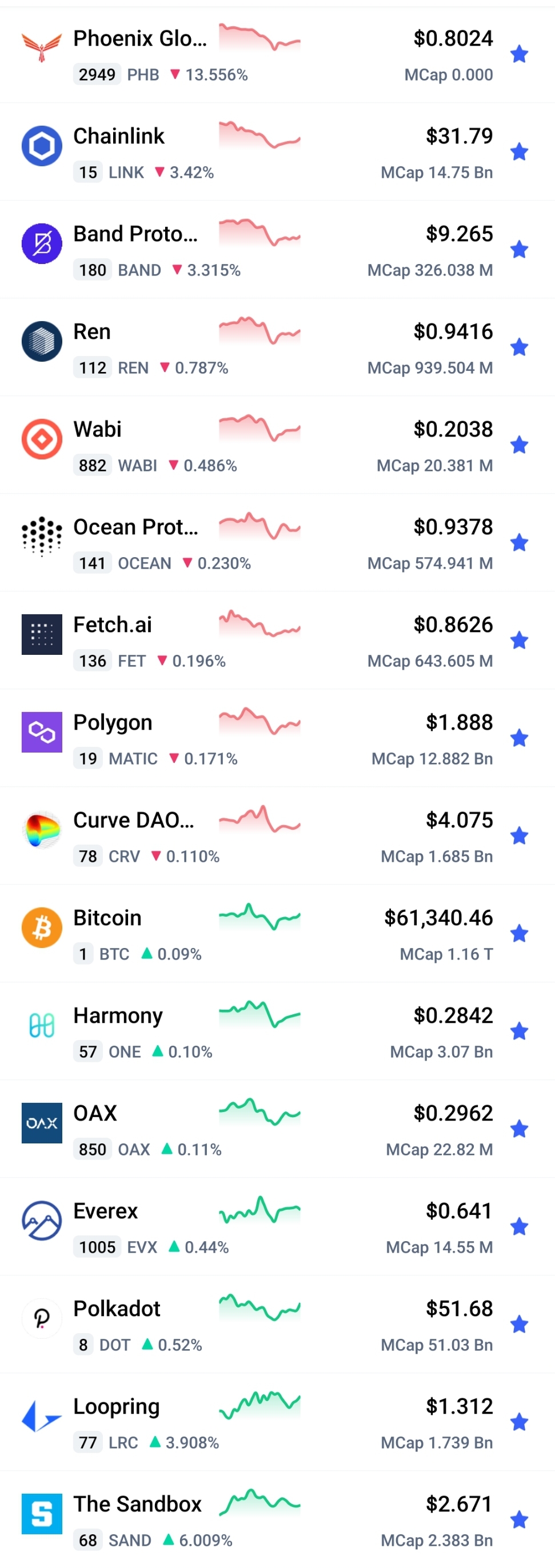Unstar Loopring in the watchlist
Image resolution: width=555 pixels, height=1568 pixels.
519,1422
